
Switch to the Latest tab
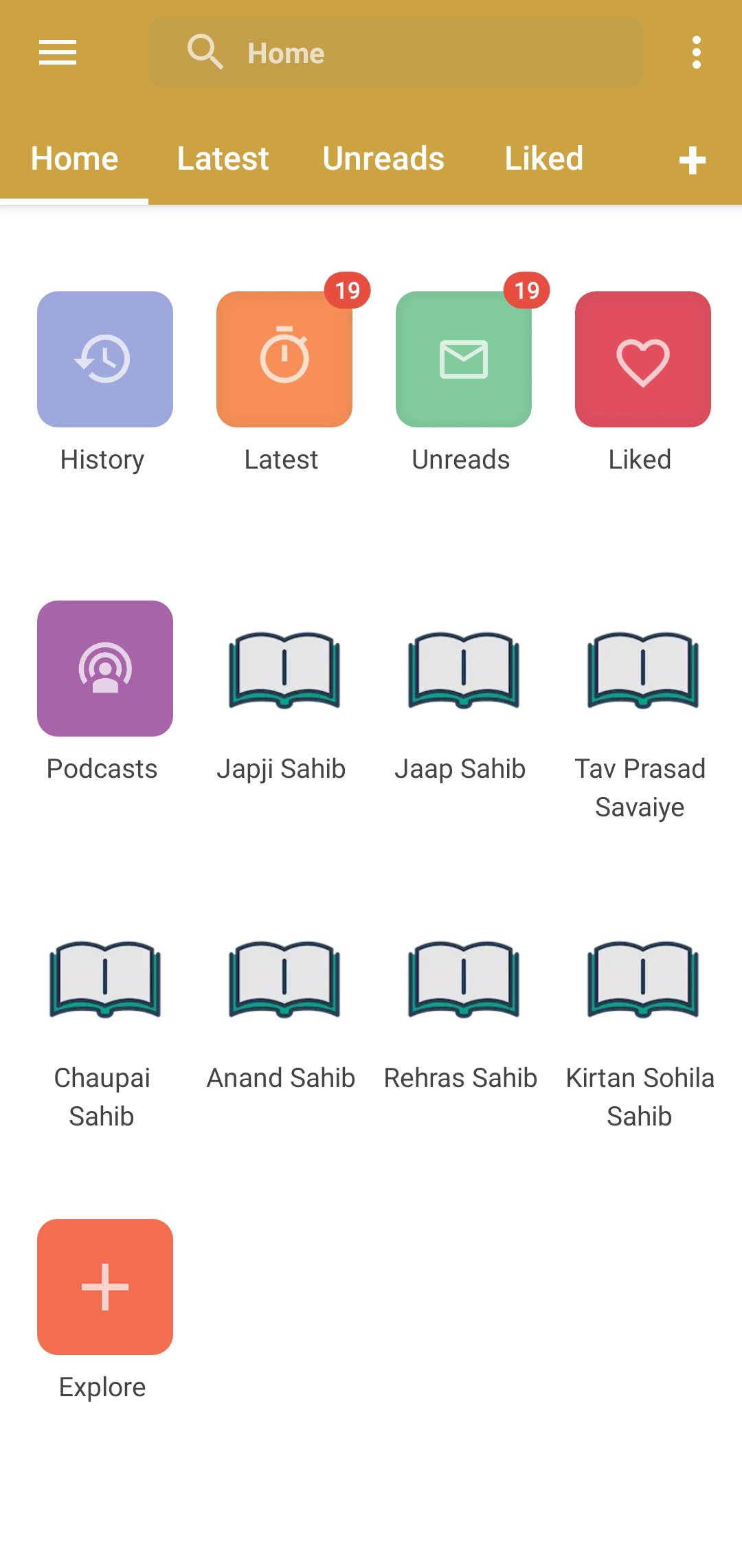point(223,159)
